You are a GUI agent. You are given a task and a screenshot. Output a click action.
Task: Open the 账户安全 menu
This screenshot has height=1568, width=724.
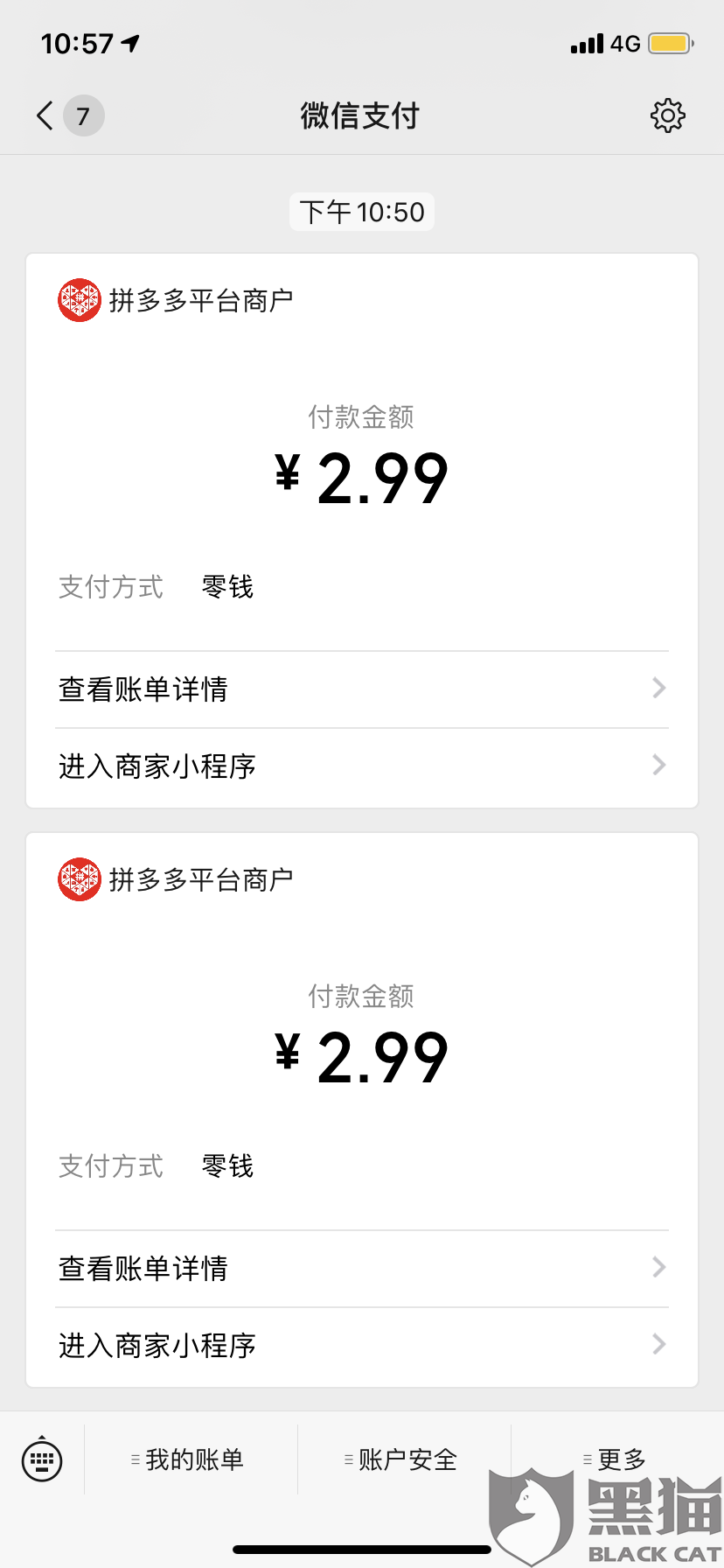404,1459
